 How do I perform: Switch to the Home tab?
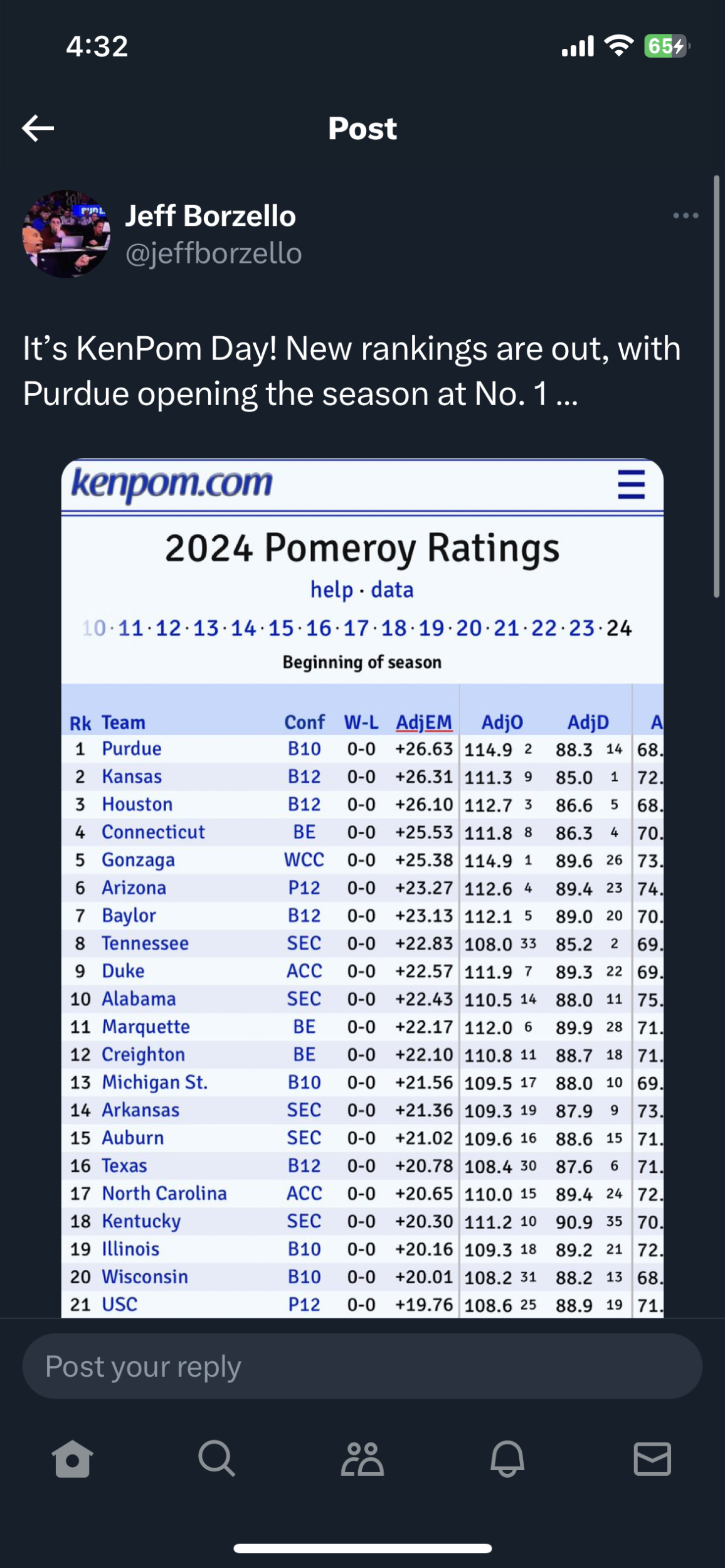tap(73, 1458)
